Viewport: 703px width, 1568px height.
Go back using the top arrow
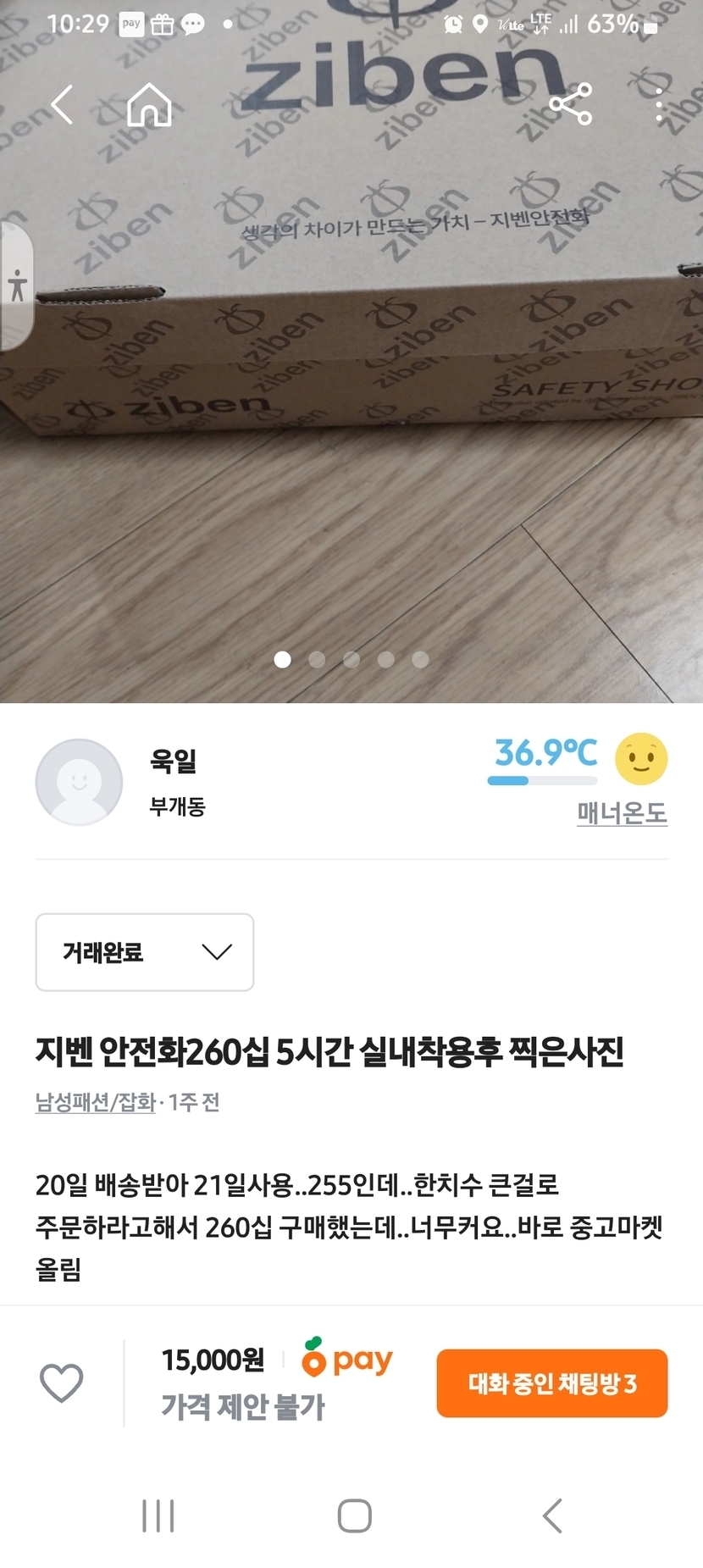point(62,105)
